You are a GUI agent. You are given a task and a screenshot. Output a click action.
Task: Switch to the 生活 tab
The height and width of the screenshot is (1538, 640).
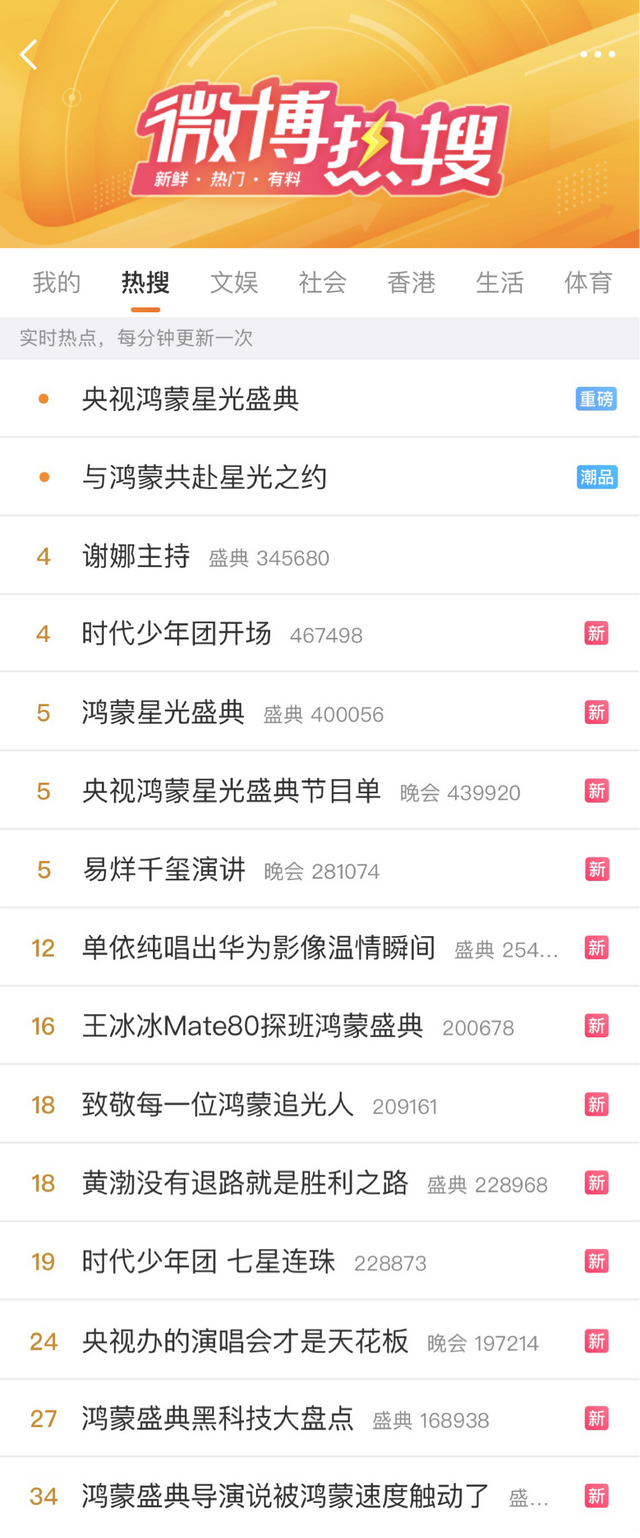point(499,283)
